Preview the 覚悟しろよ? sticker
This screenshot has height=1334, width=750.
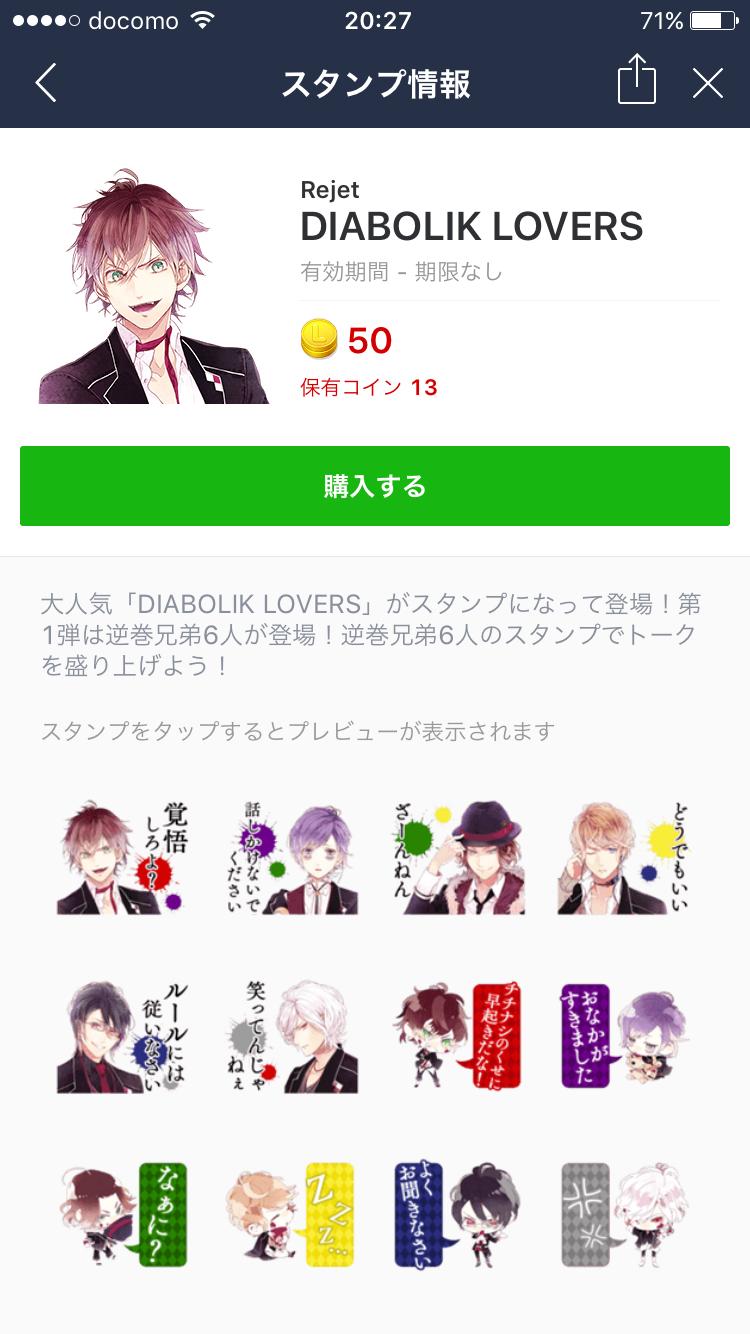[122, 858]
